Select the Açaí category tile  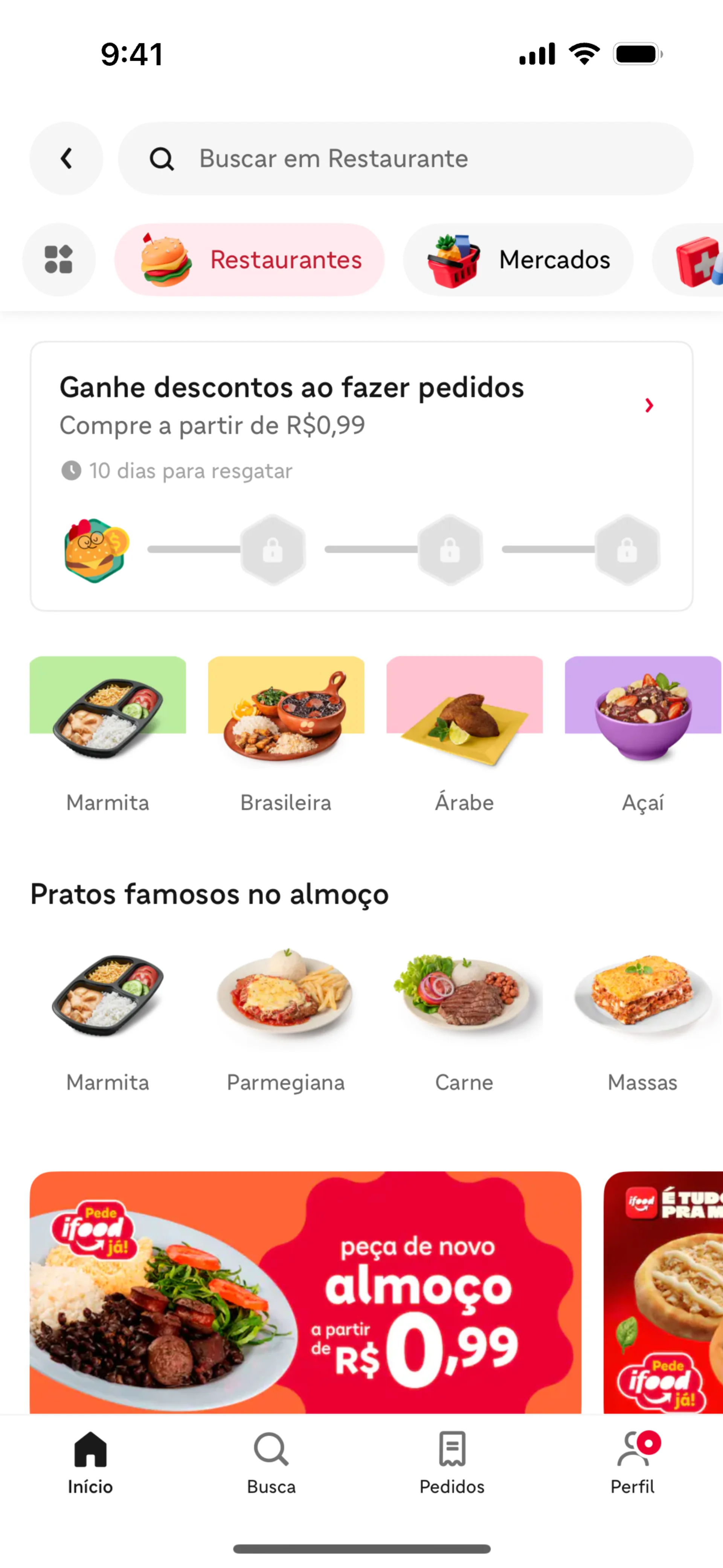pos(642,734)
